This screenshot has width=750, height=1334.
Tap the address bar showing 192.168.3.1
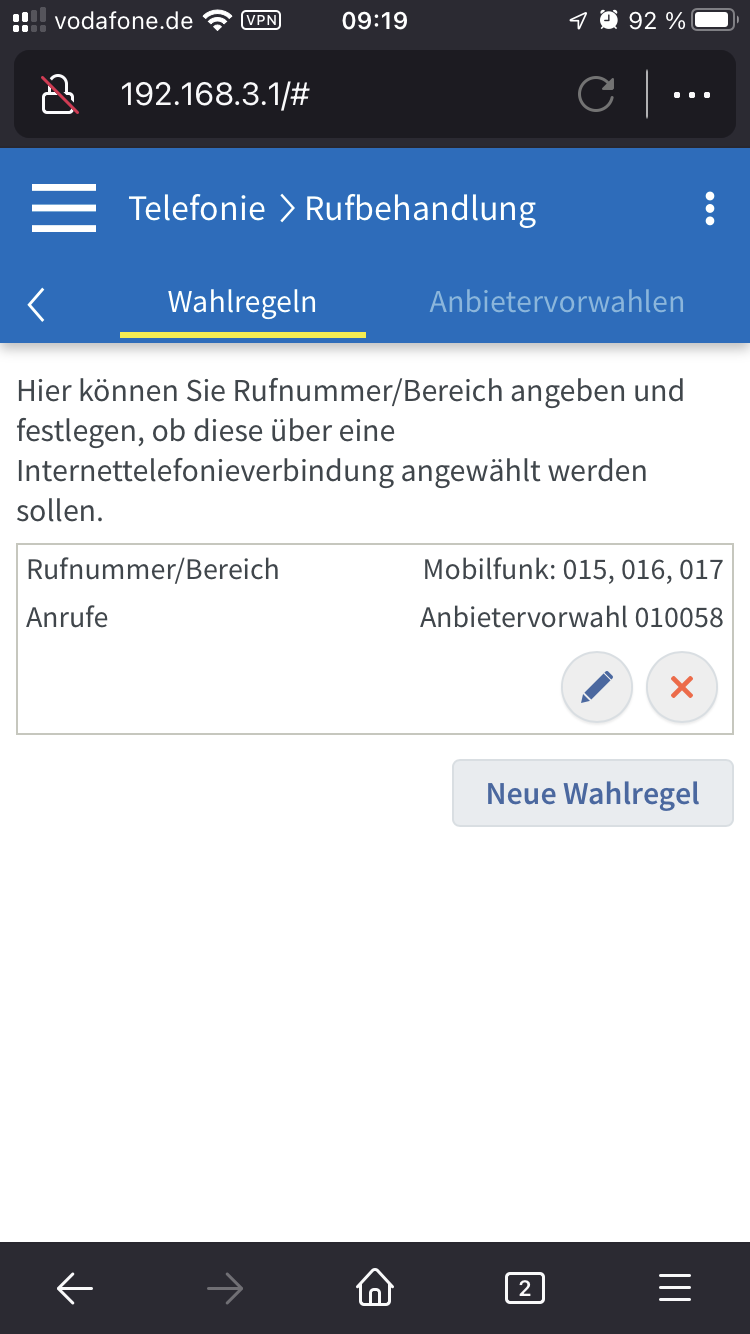point(300,94)
